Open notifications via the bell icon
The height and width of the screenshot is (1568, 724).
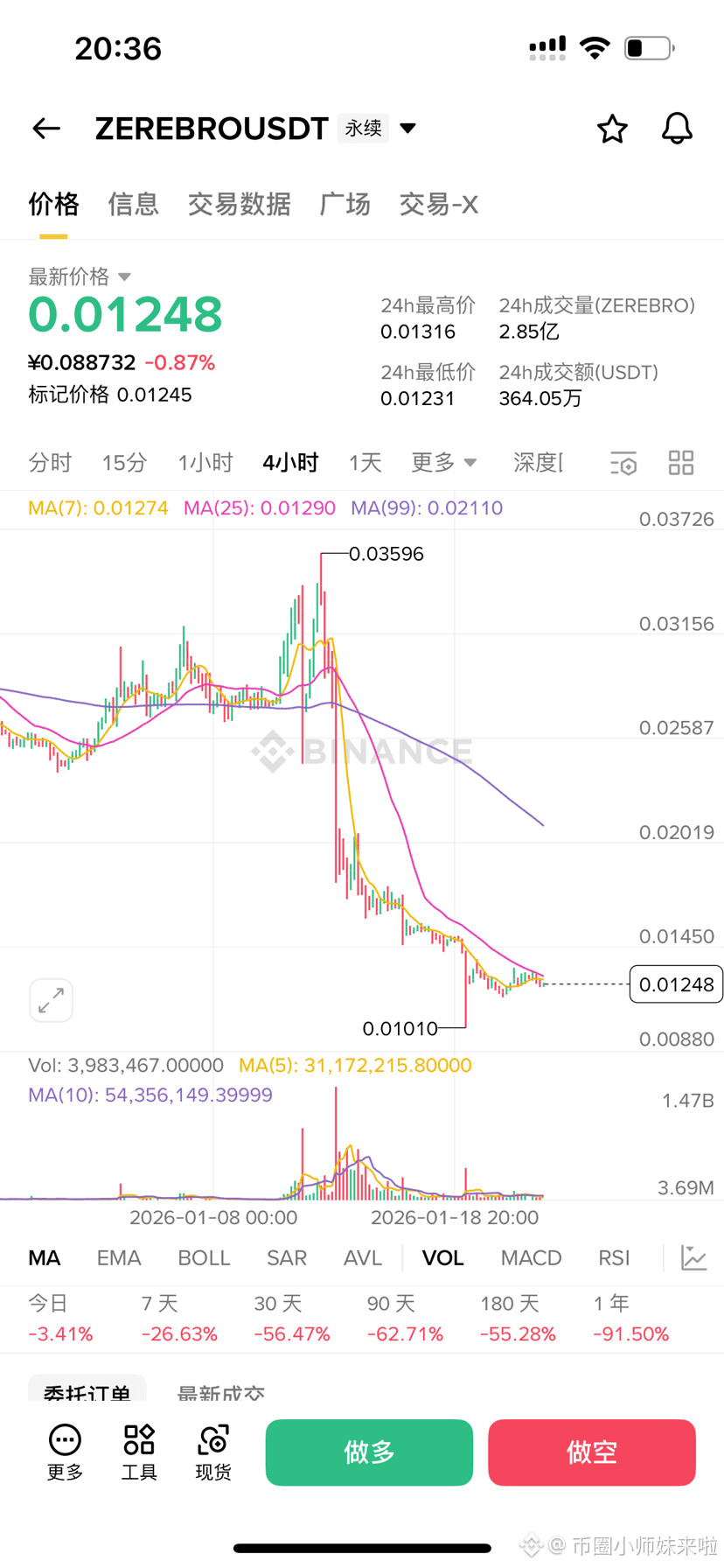coord(676,128)
